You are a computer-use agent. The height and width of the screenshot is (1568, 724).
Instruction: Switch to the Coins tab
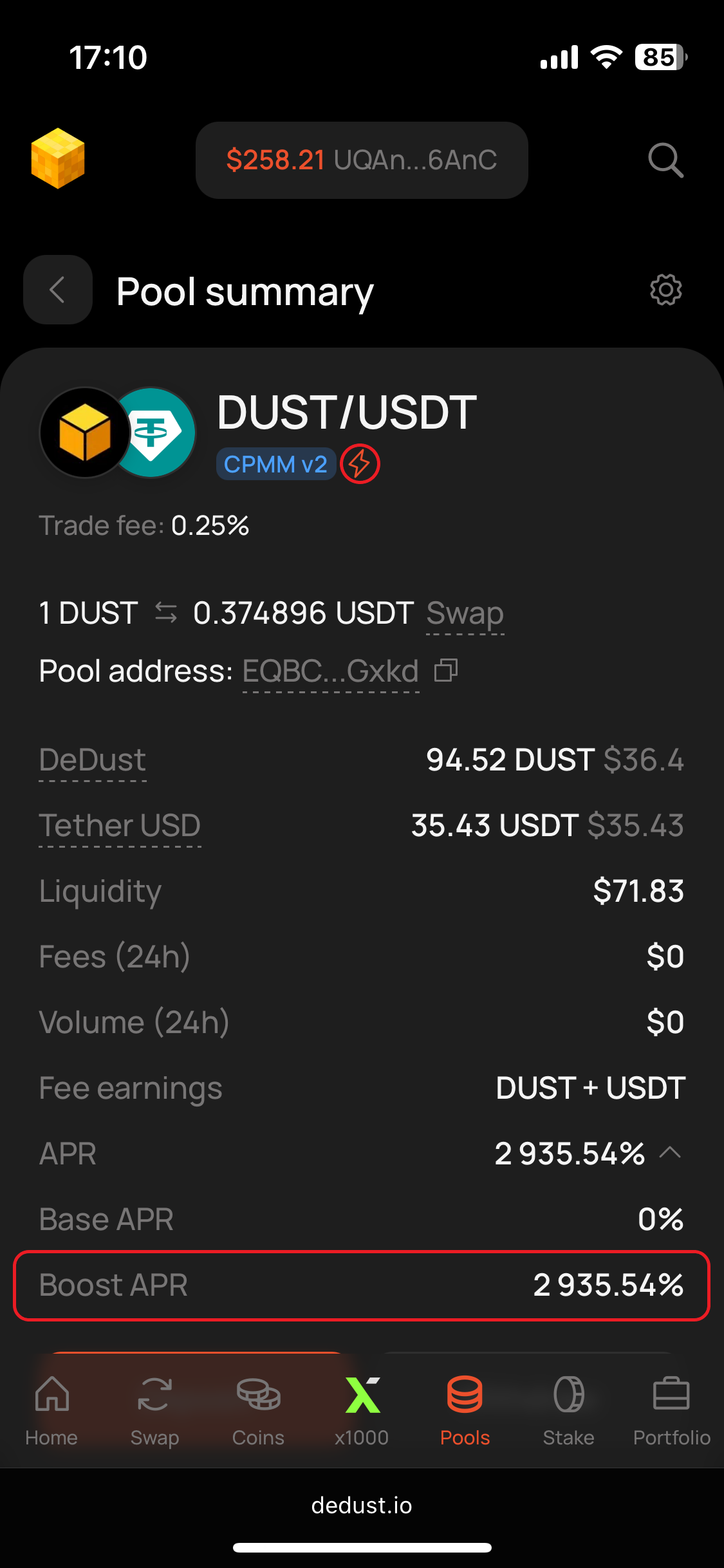258,1411
